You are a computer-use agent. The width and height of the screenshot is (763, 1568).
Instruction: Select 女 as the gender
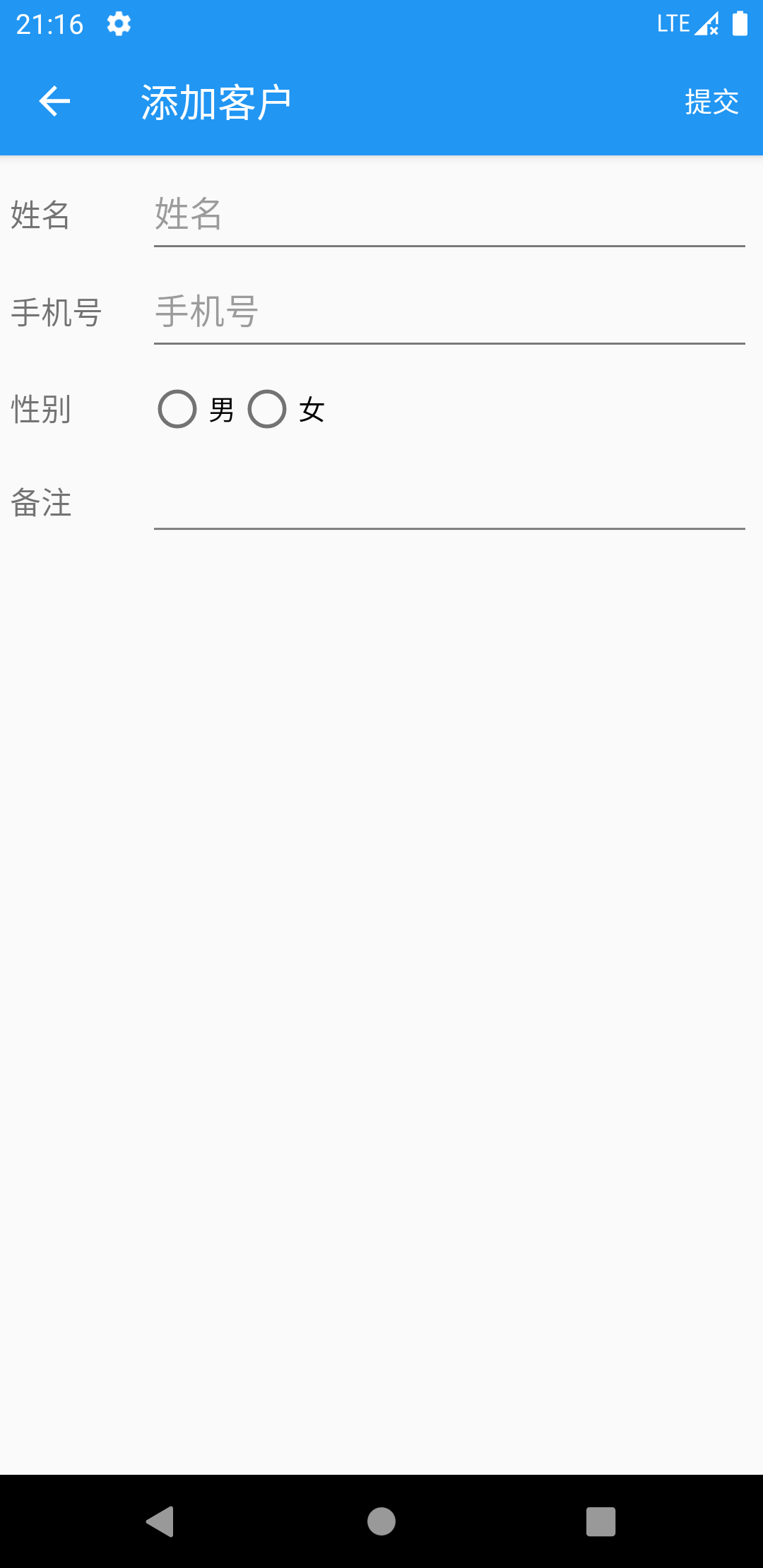coord(267,409)
